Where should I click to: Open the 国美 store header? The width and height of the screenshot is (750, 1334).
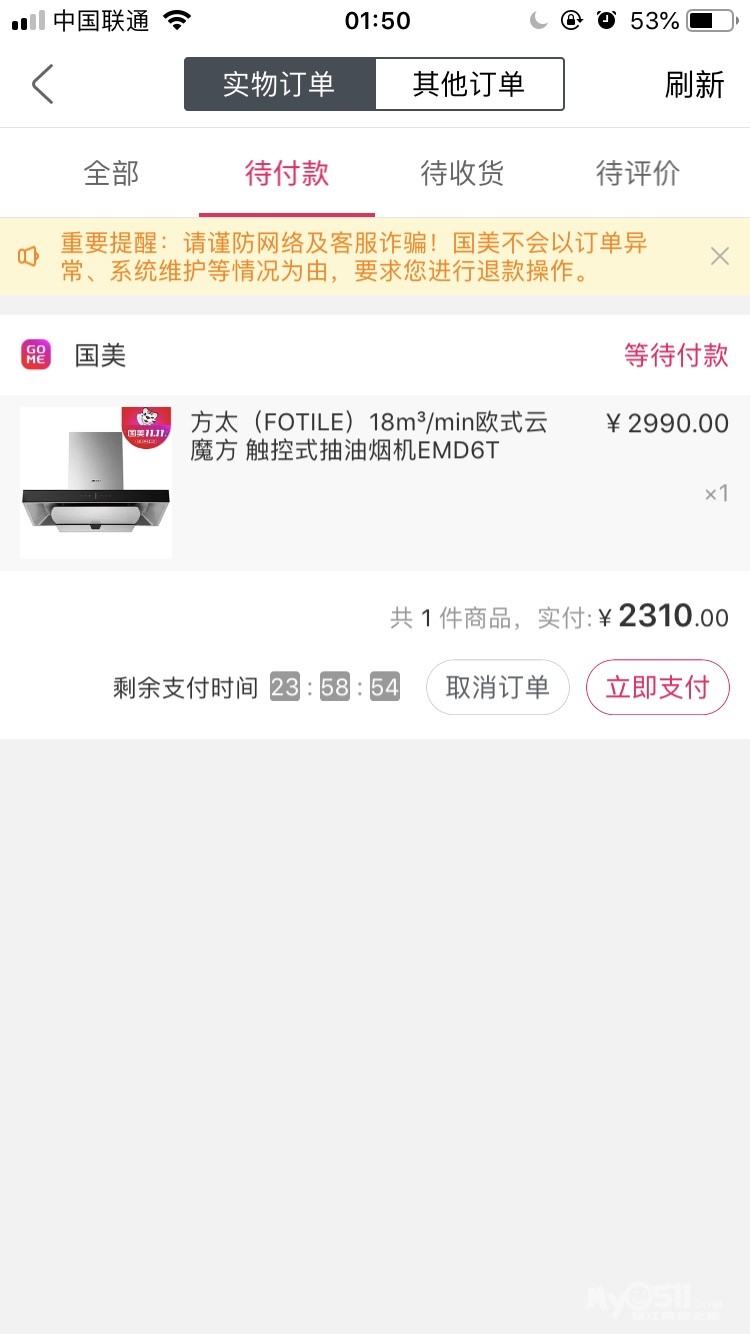click(x=100, y=355)
